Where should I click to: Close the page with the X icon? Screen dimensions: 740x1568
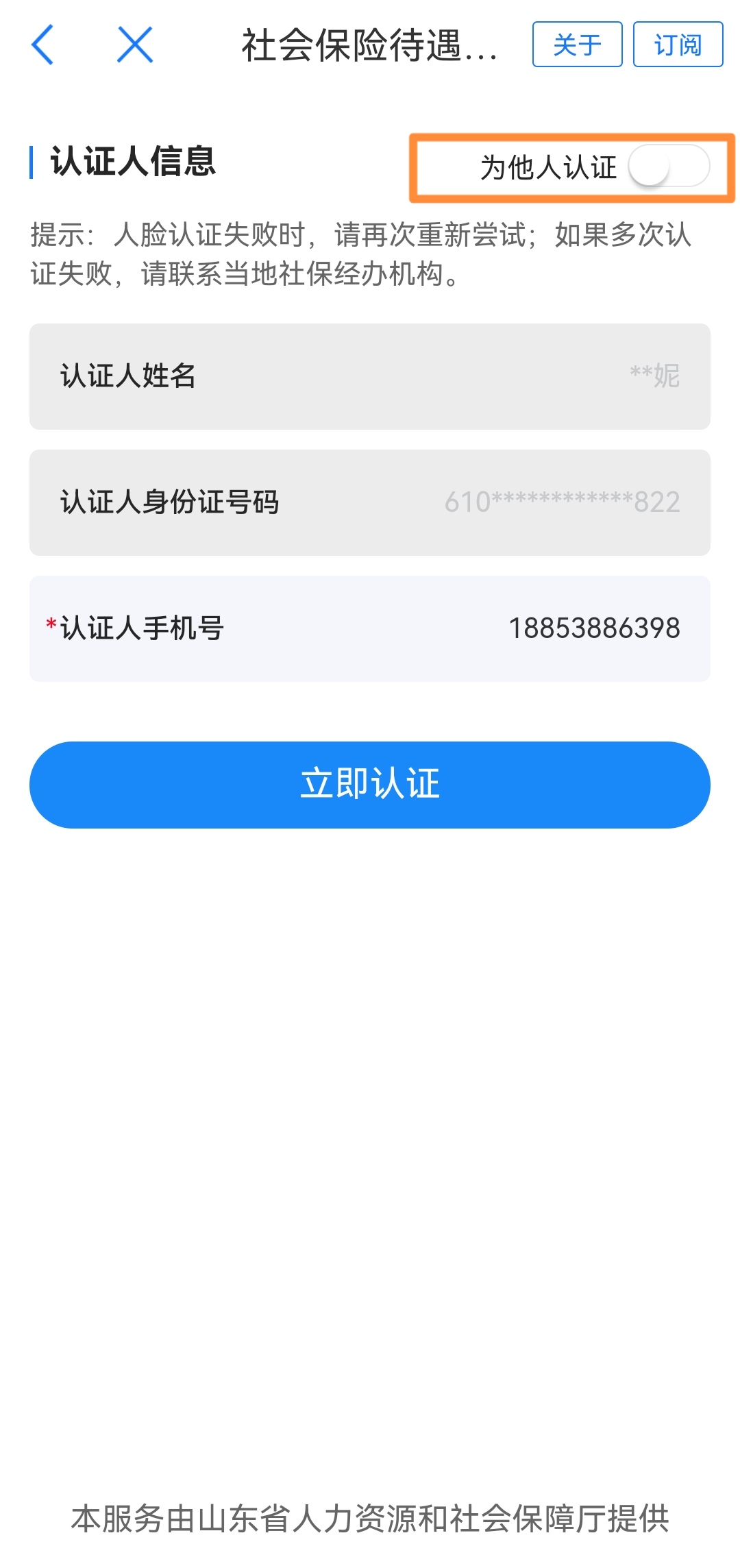click(135, 45)
